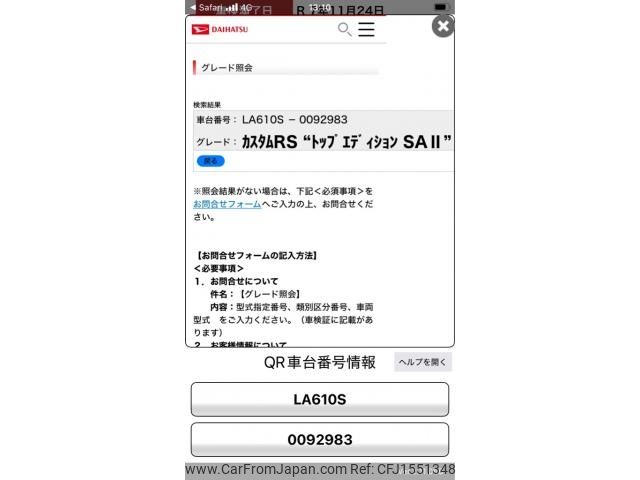Viewport: 640px width, 480px height.
Task: Tap the blue 戻る back button
Action: pos(210,161)
